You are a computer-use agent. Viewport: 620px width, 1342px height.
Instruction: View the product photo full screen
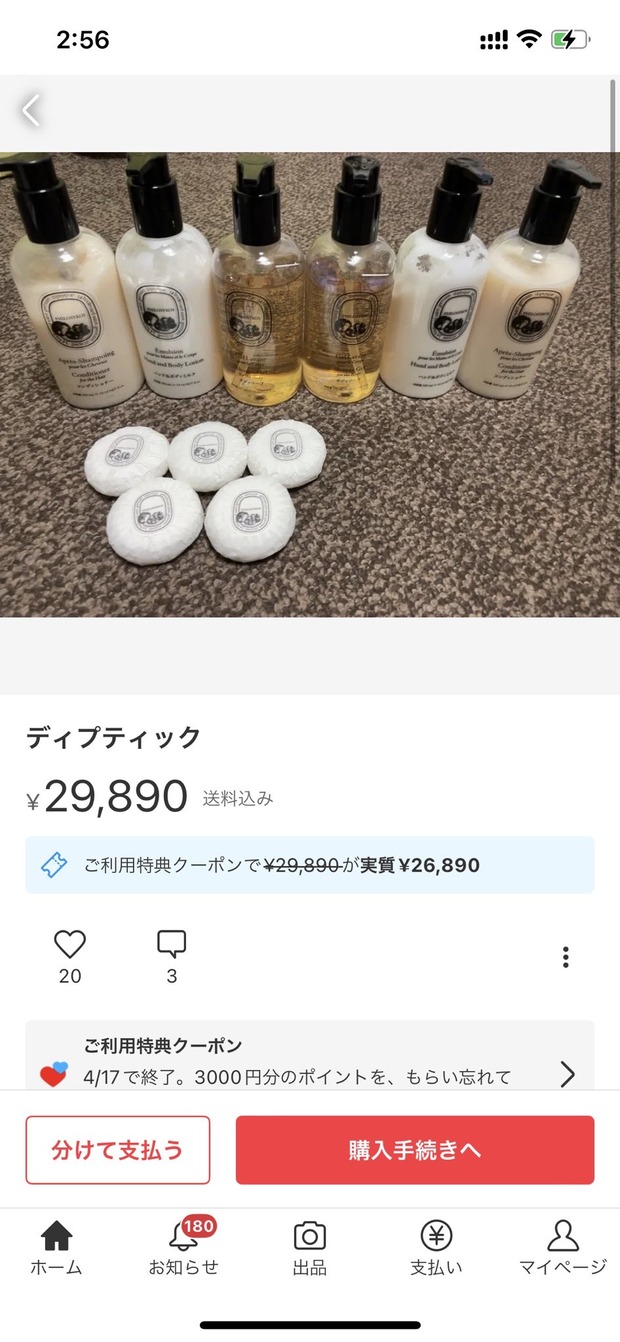(309, 385)
